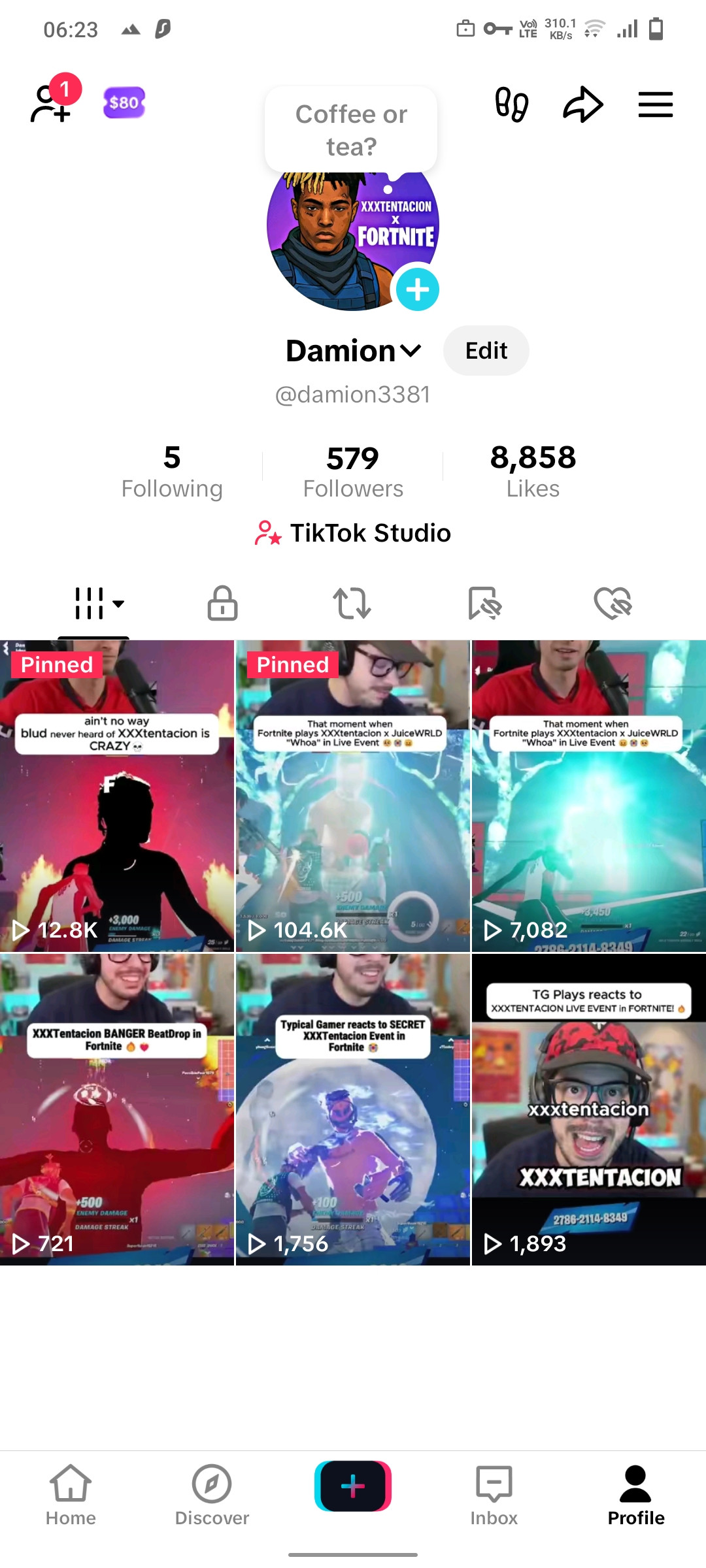This screenshot has height=1568, width=706.
Task: Play the pinned video with 104.6K views
Action: [353, 796]
